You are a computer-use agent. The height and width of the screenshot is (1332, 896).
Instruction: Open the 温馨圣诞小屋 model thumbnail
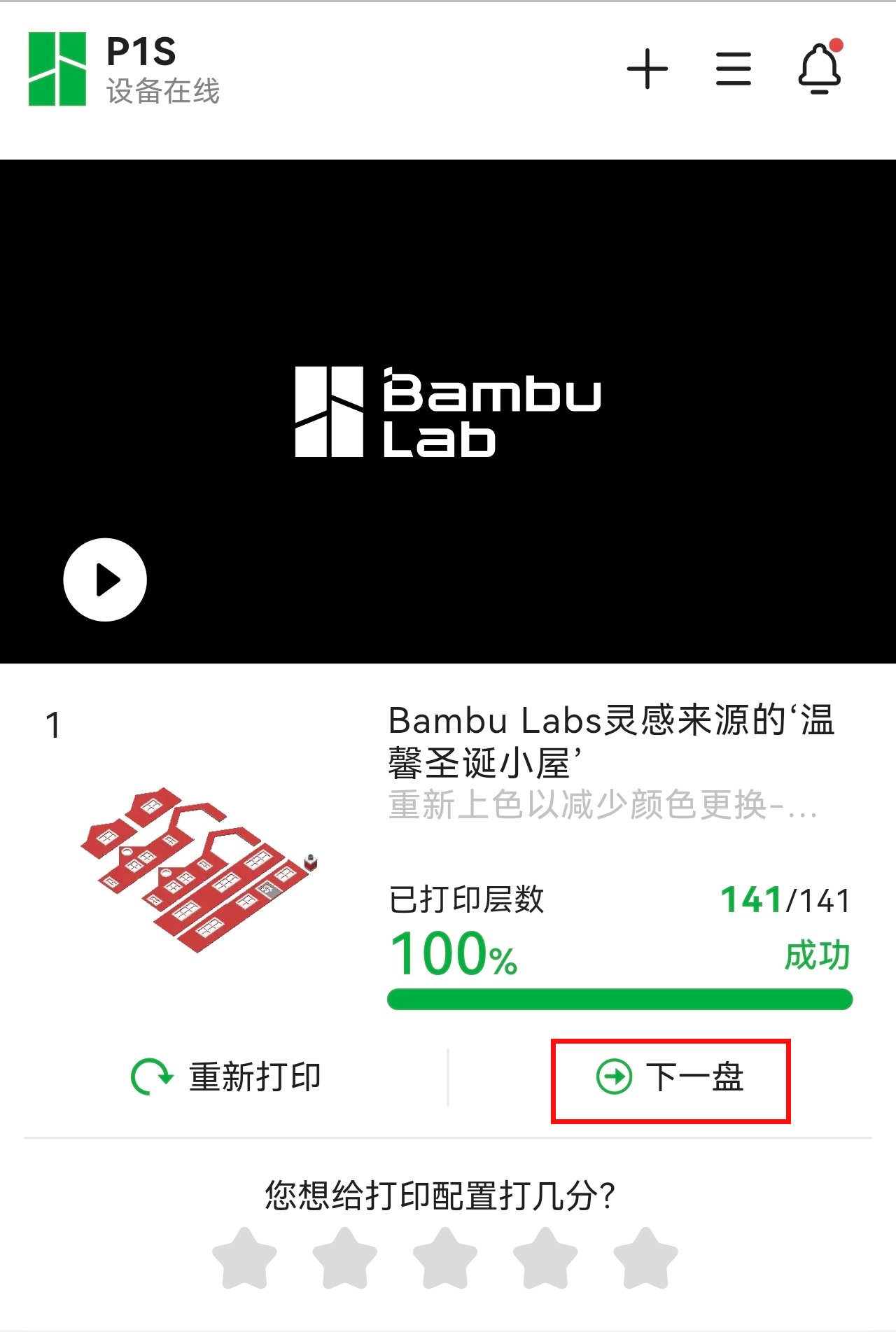199,868
